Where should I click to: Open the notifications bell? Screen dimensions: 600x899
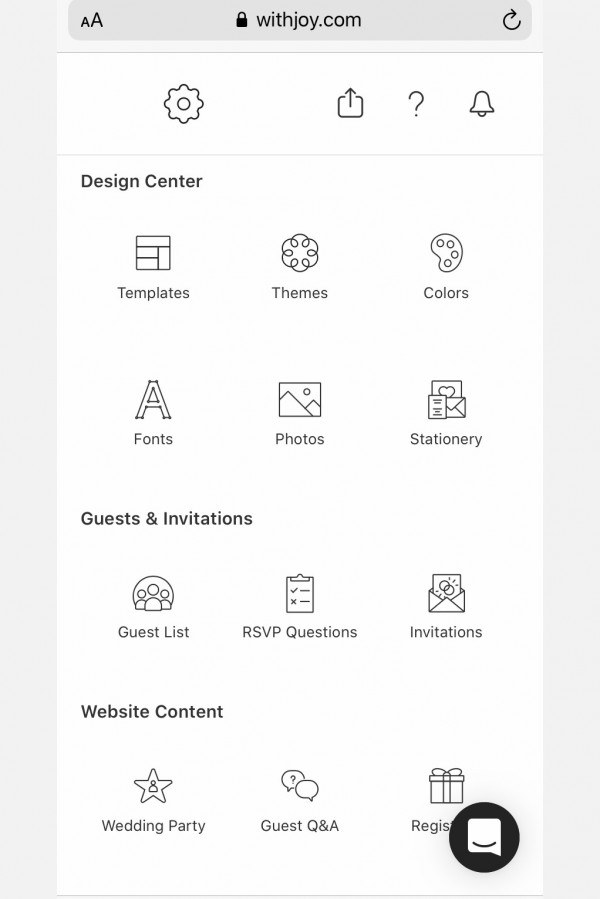point(482,104)
